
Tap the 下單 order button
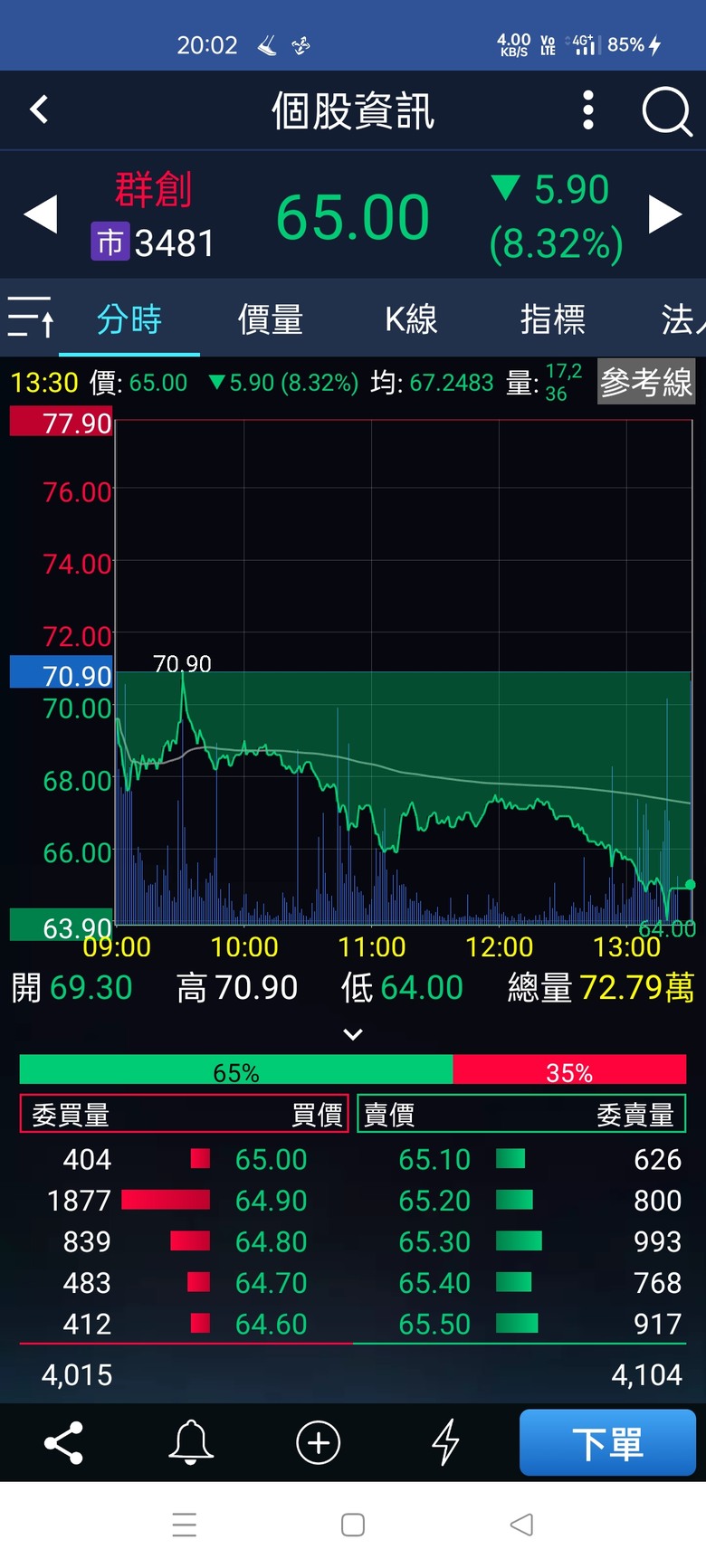coord(607,1442)
